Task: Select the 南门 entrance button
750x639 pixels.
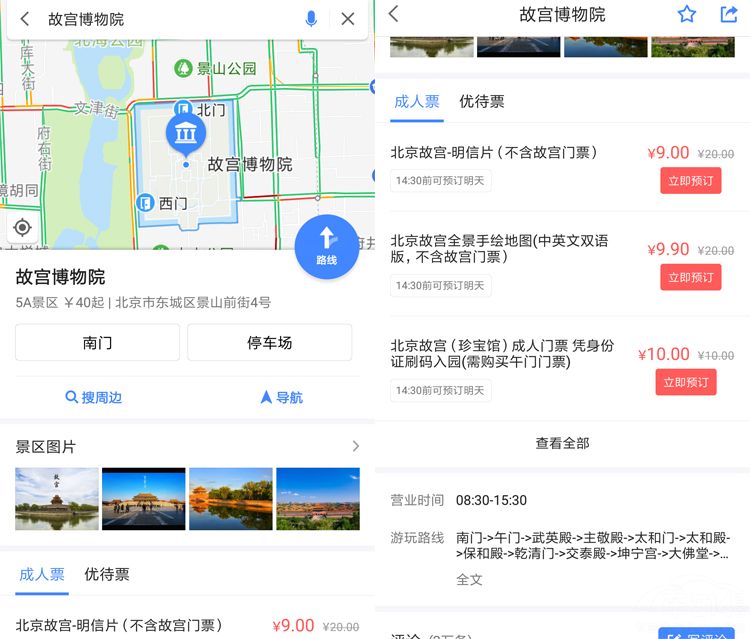Action: (97, 343)
